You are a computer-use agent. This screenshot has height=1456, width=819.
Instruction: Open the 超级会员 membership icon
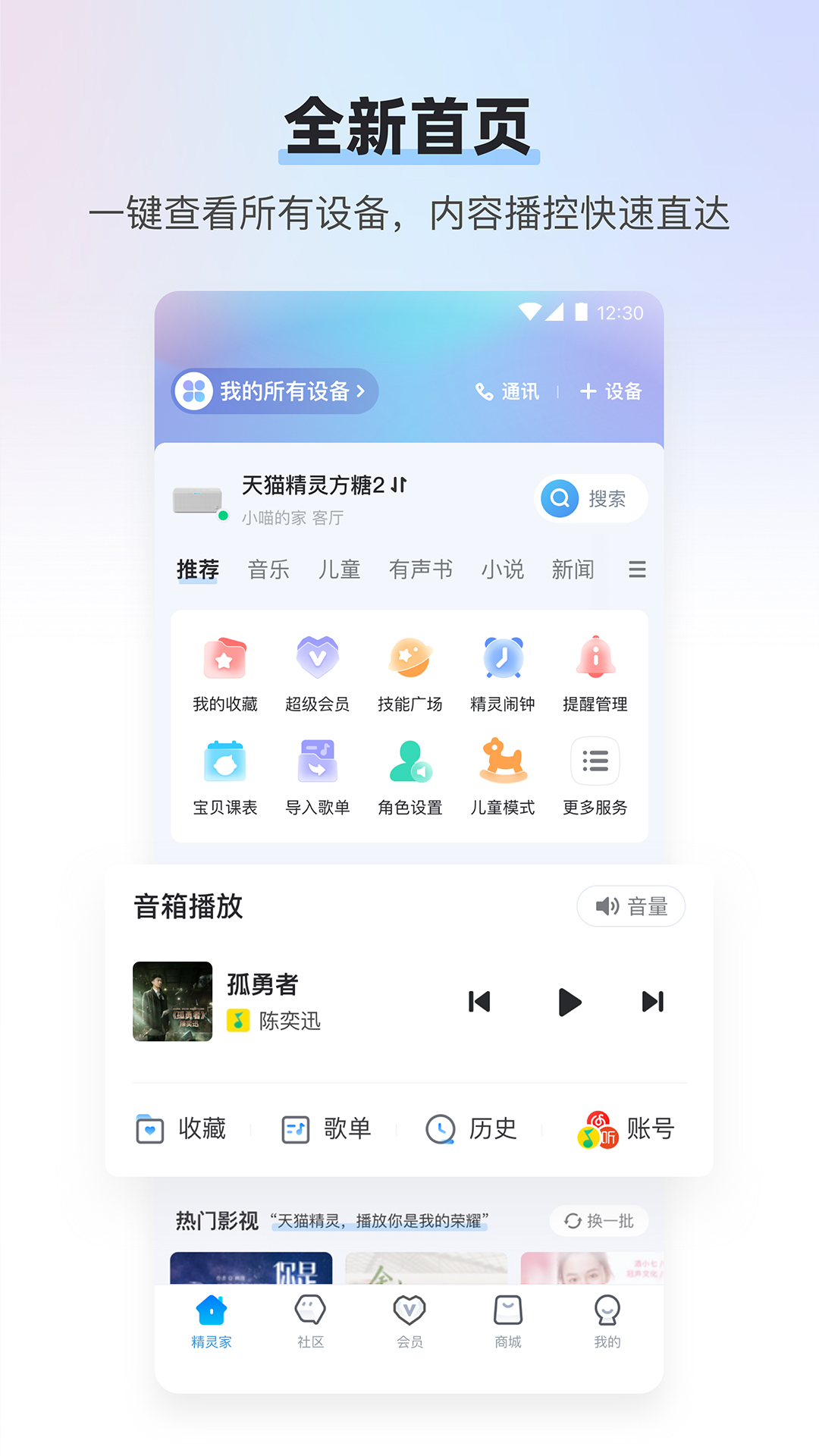[x=318, y=671]
